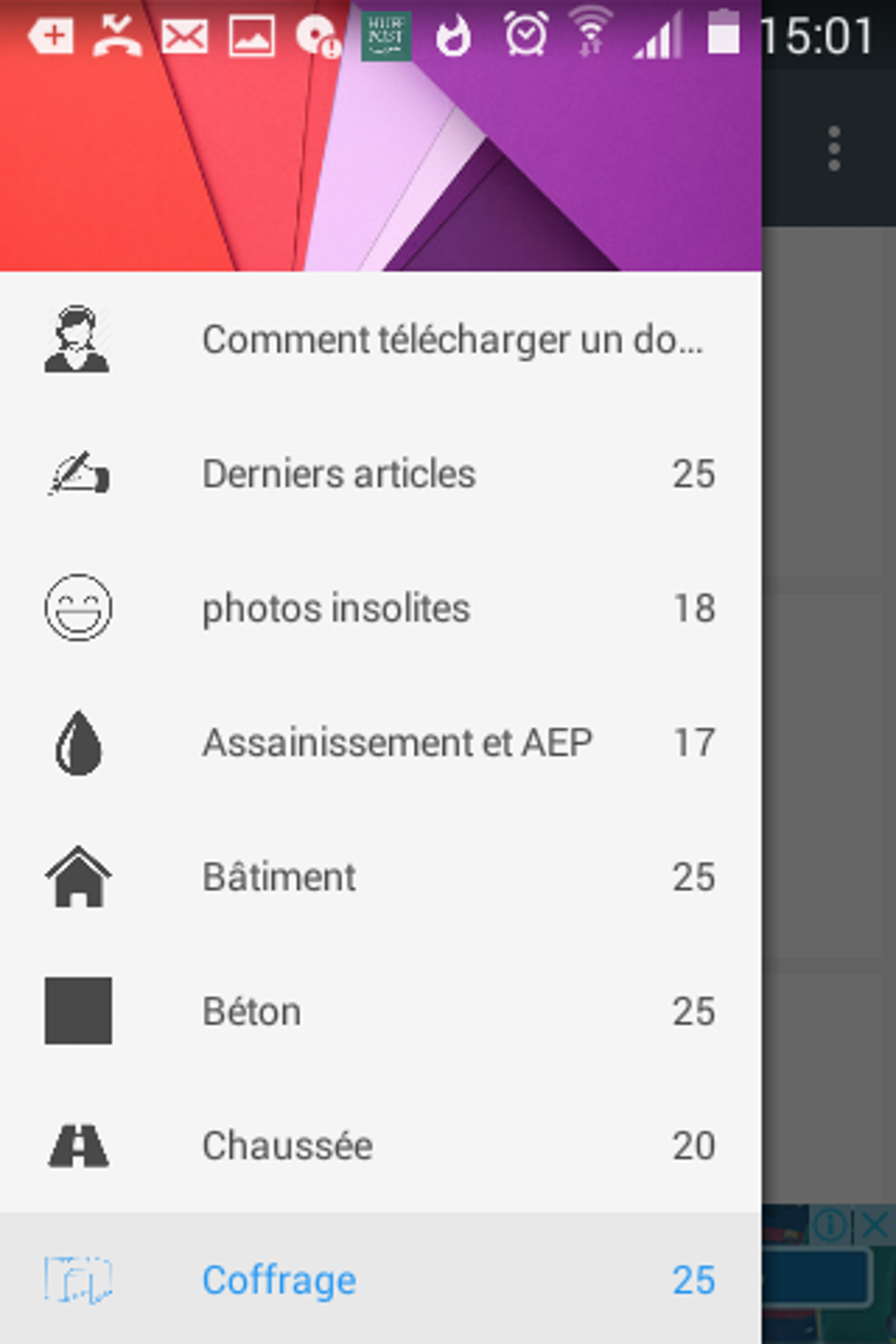Select the road icon next to Chaussée
This screenshot has height=1344, width=896.
77,1145
